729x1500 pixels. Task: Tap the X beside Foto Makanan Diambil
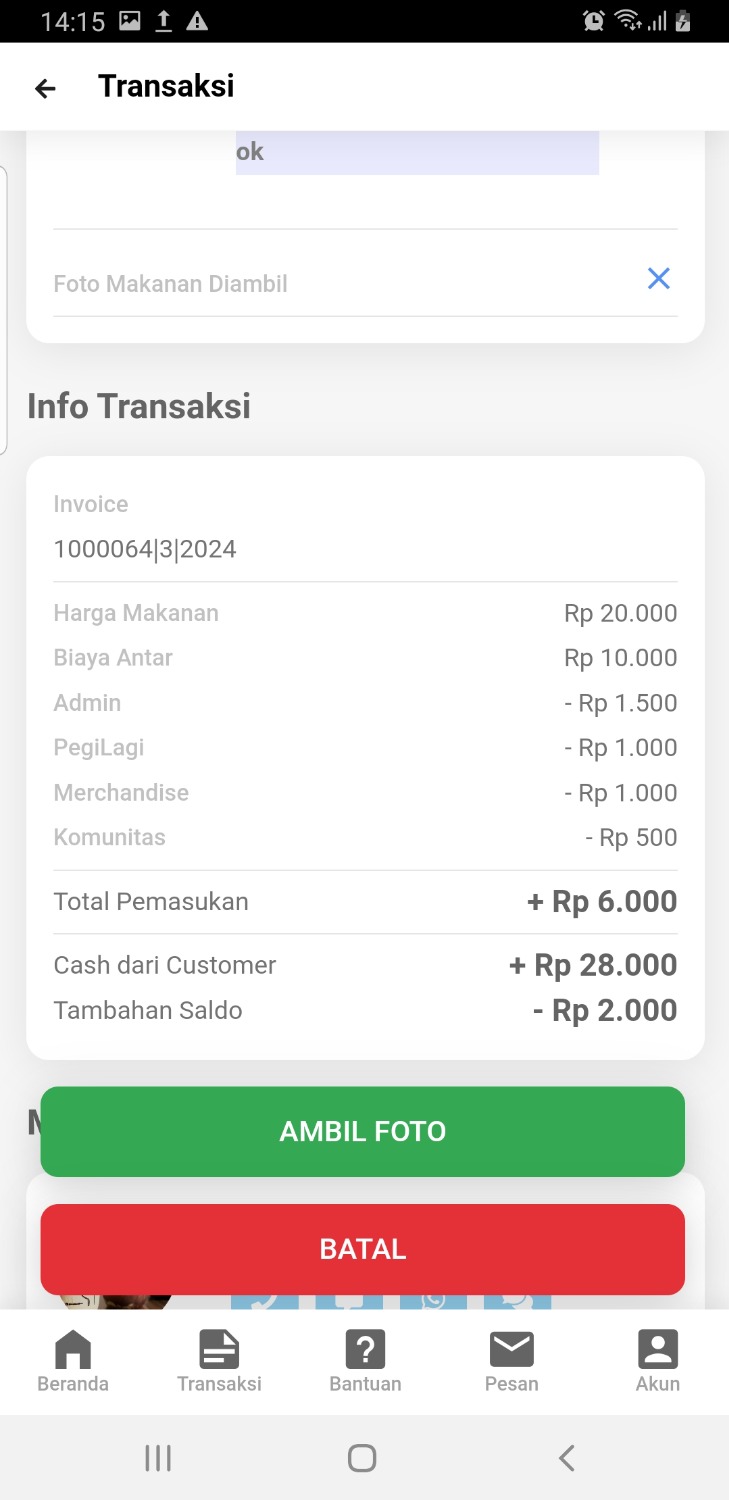(658, 279)
